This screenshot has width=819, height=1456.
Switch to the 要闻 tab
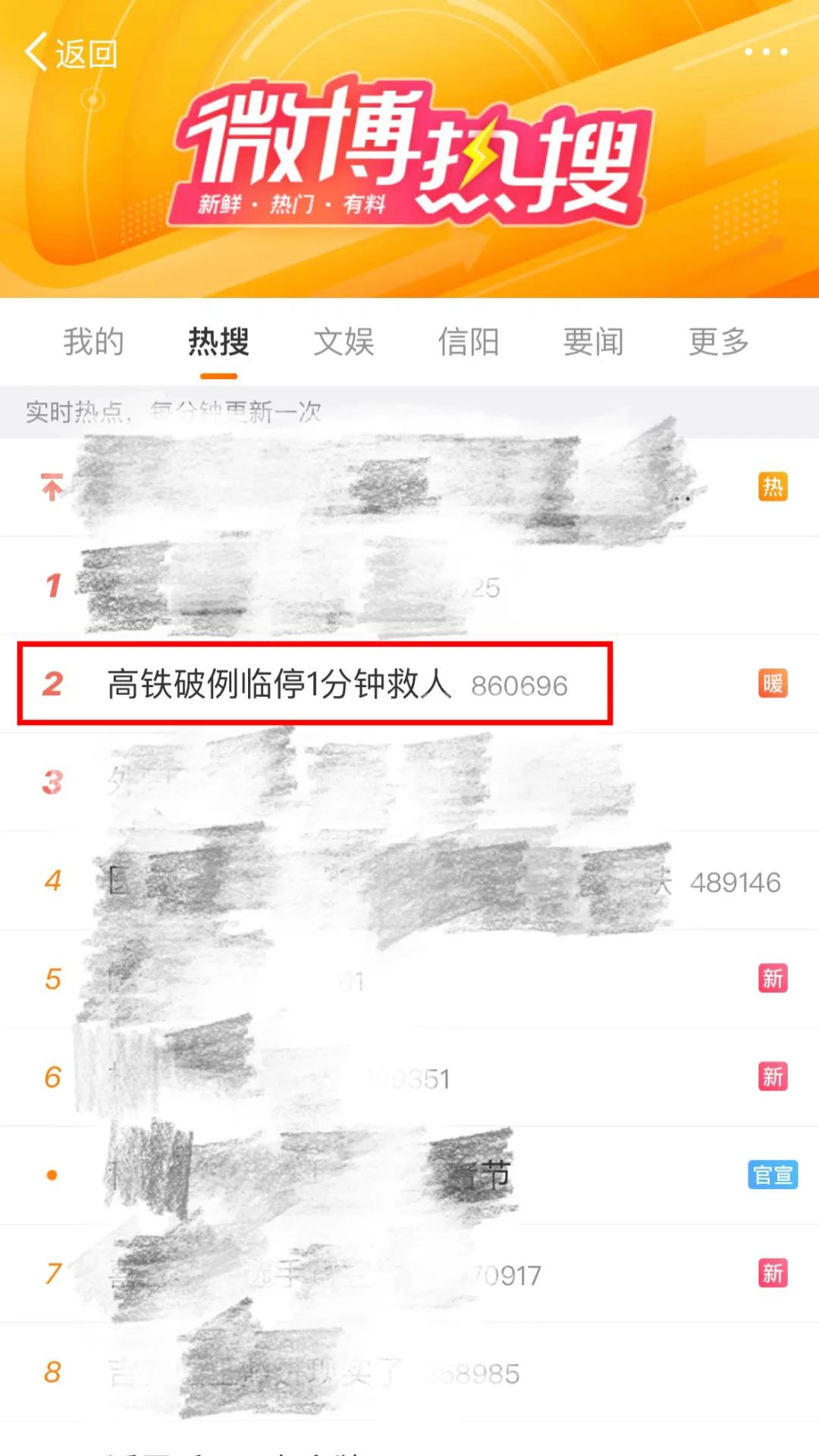pyautogui.click(x=594, y=342)
